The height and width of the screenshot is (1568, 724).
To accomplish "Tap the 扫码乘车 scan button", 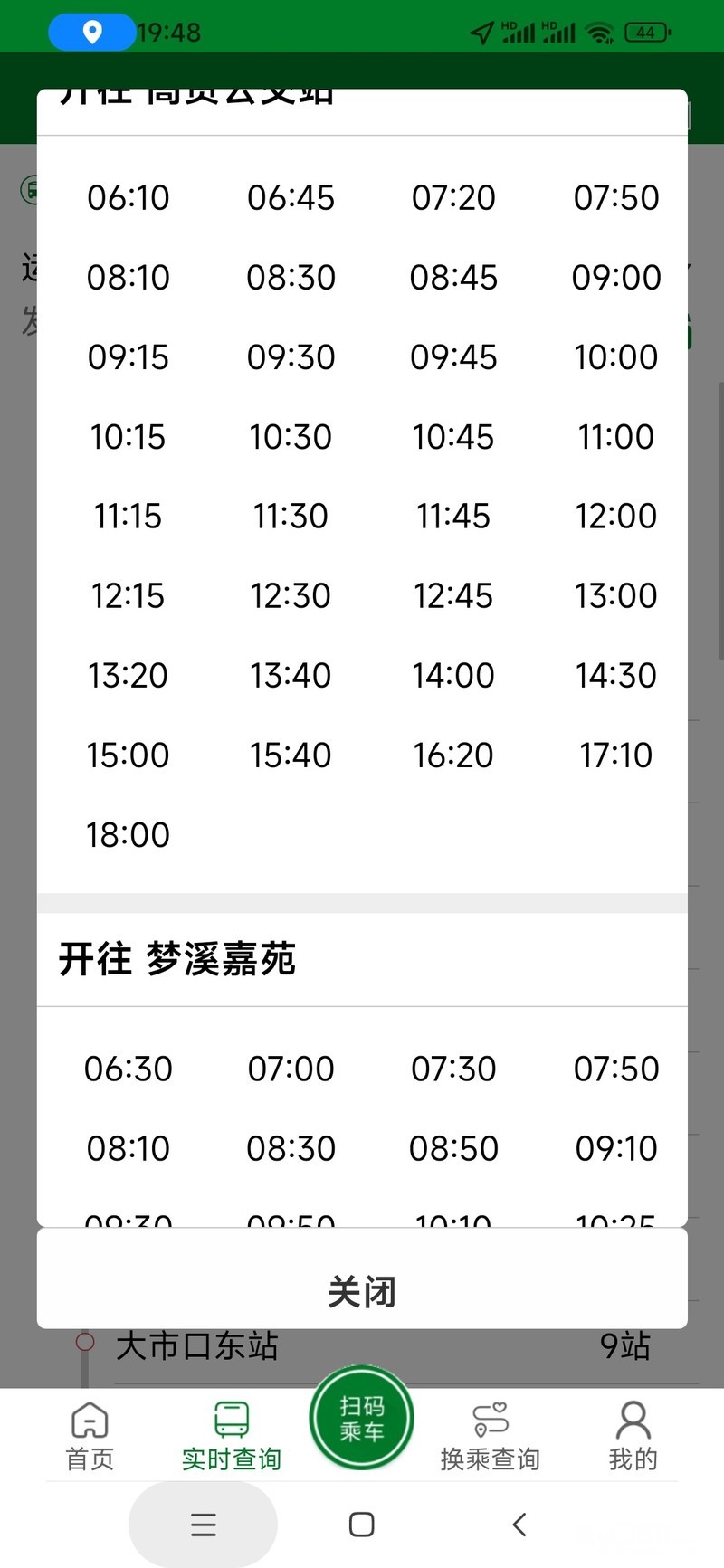I will point(362,1418).
